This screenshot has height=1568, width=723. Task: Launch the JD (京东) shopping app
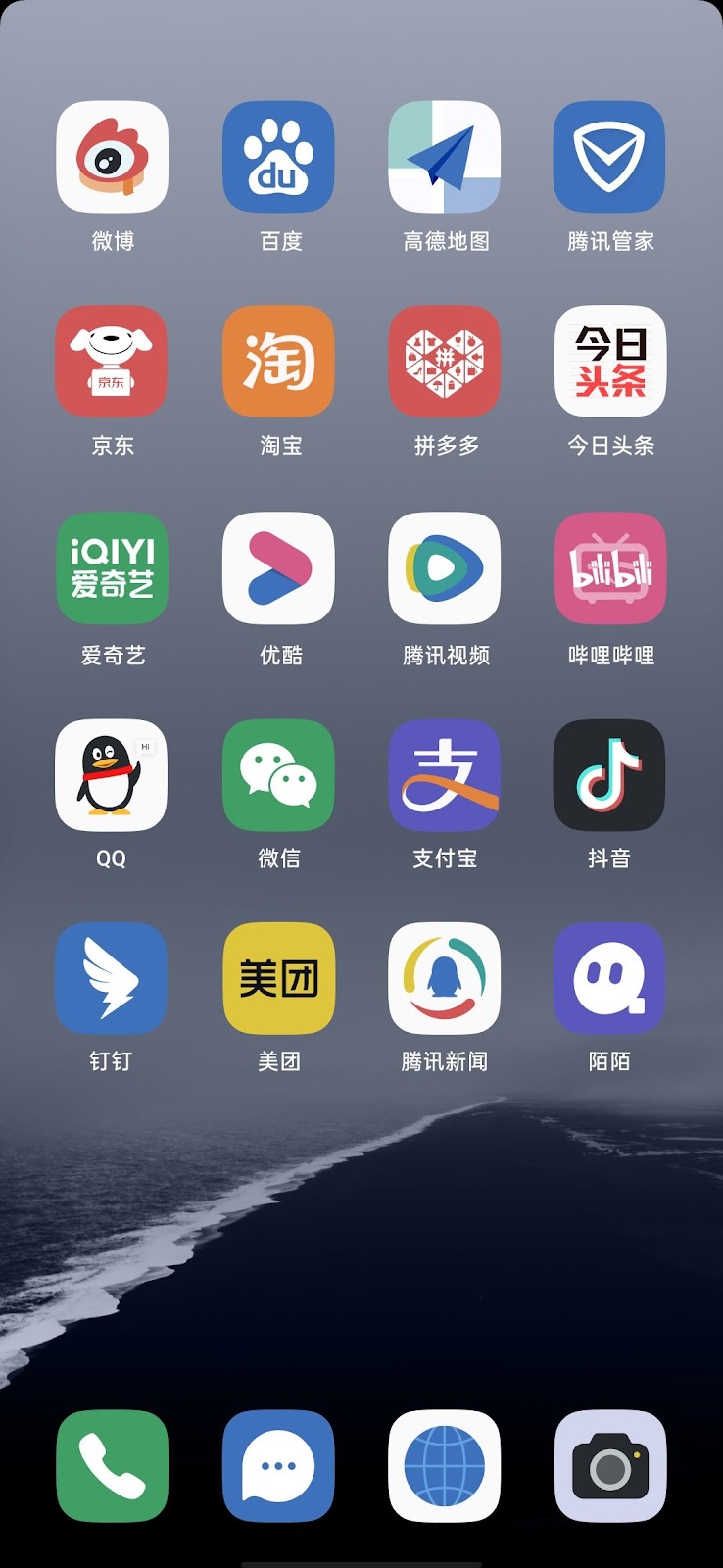112,362
